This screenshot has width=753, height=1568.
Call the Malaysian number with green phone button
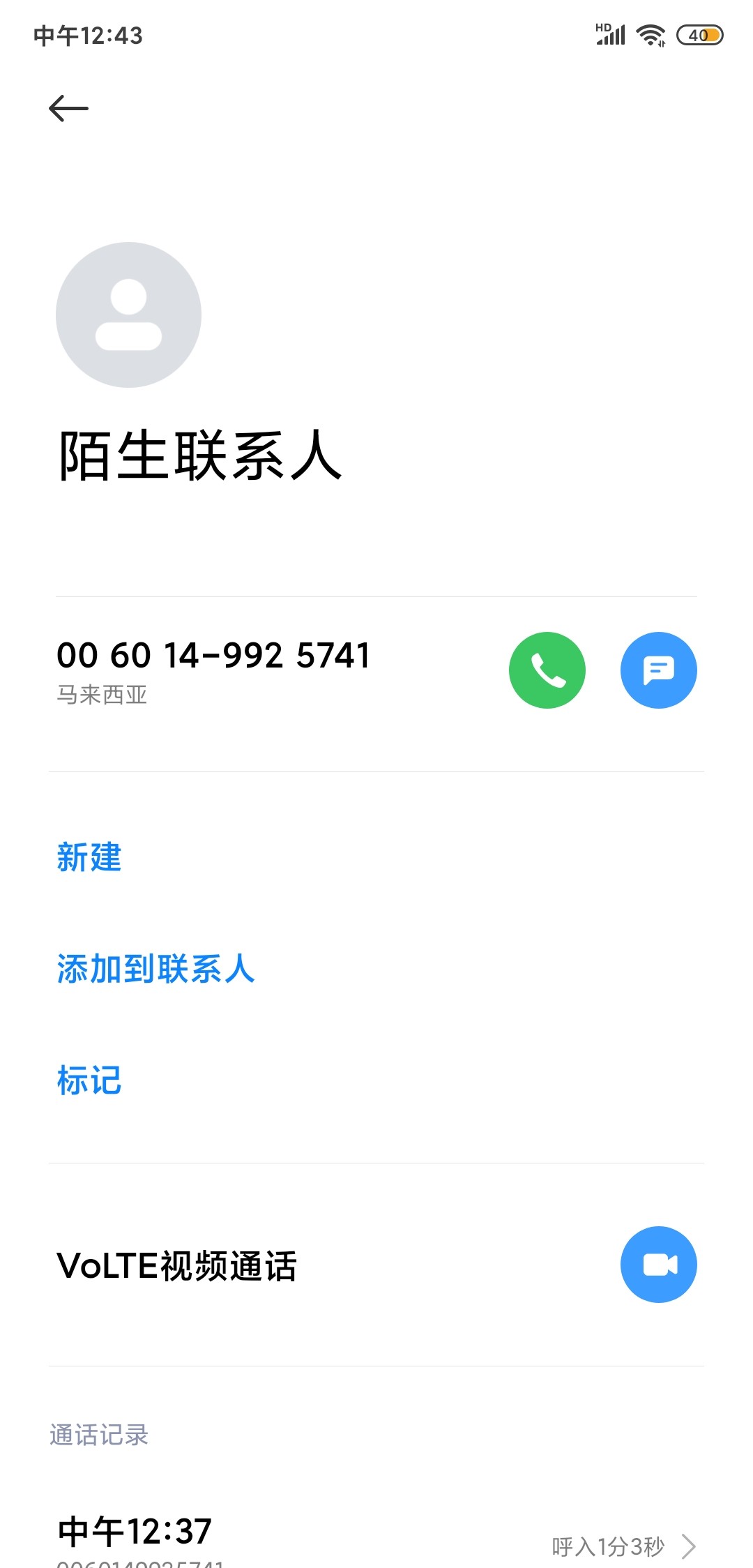tap(547, 670)
